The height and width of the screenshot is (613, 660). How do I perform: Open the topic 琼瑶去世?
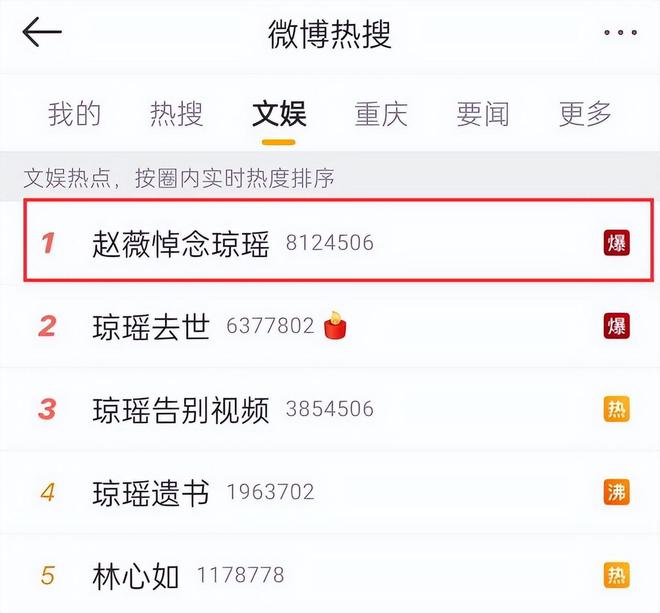click(151, 326)
